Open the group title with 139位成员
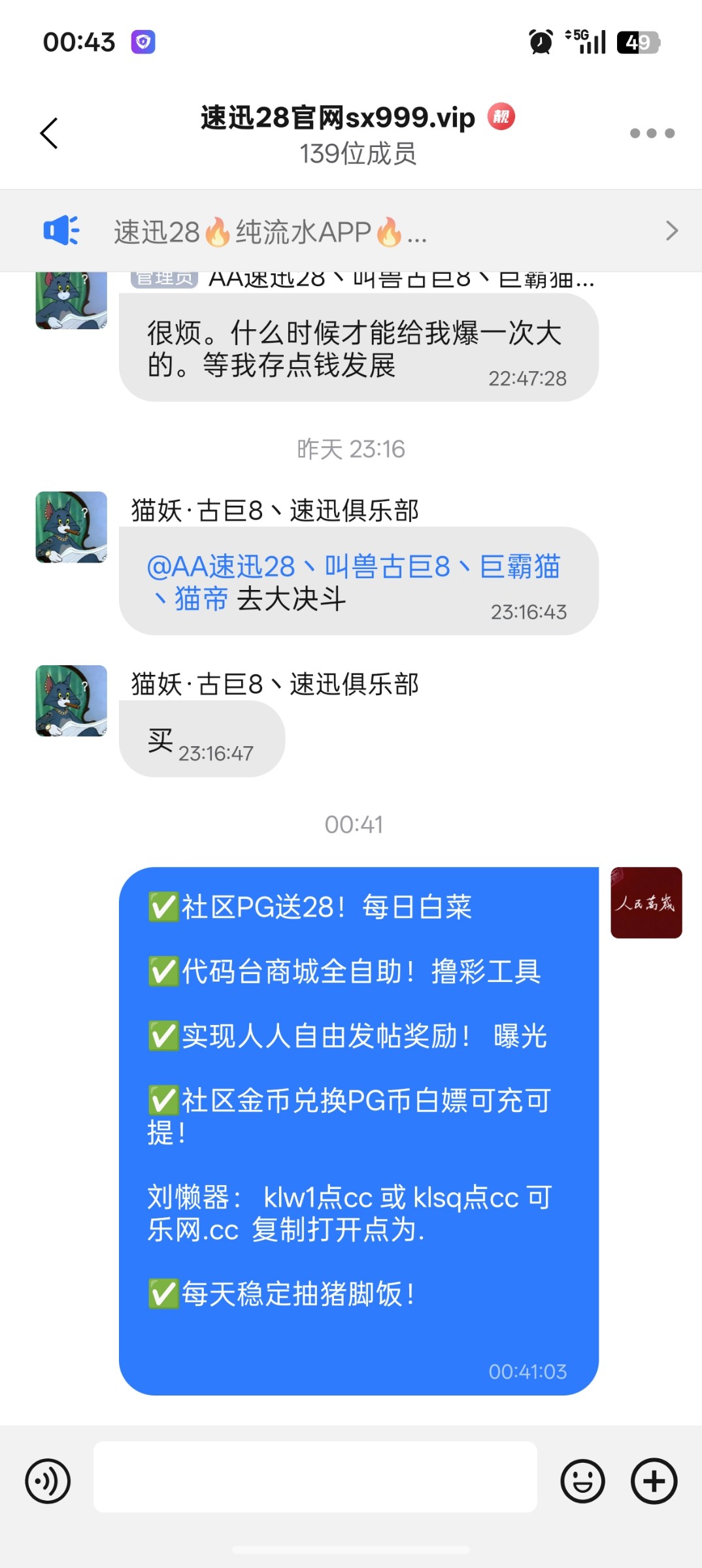Viewport: 702px width, 1568px height. coord(357,134)
